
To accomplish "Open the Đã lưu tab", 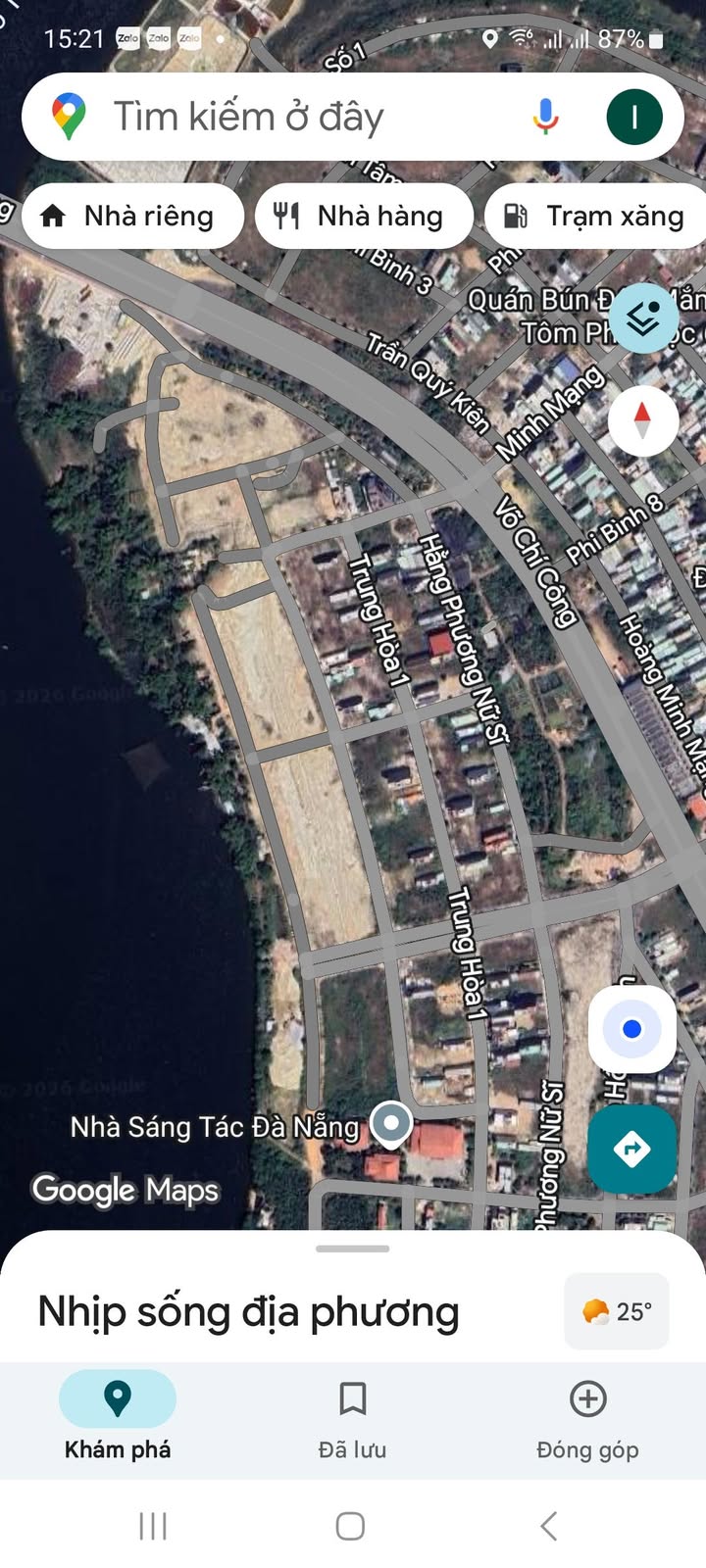I will [x=353, y=1416].
